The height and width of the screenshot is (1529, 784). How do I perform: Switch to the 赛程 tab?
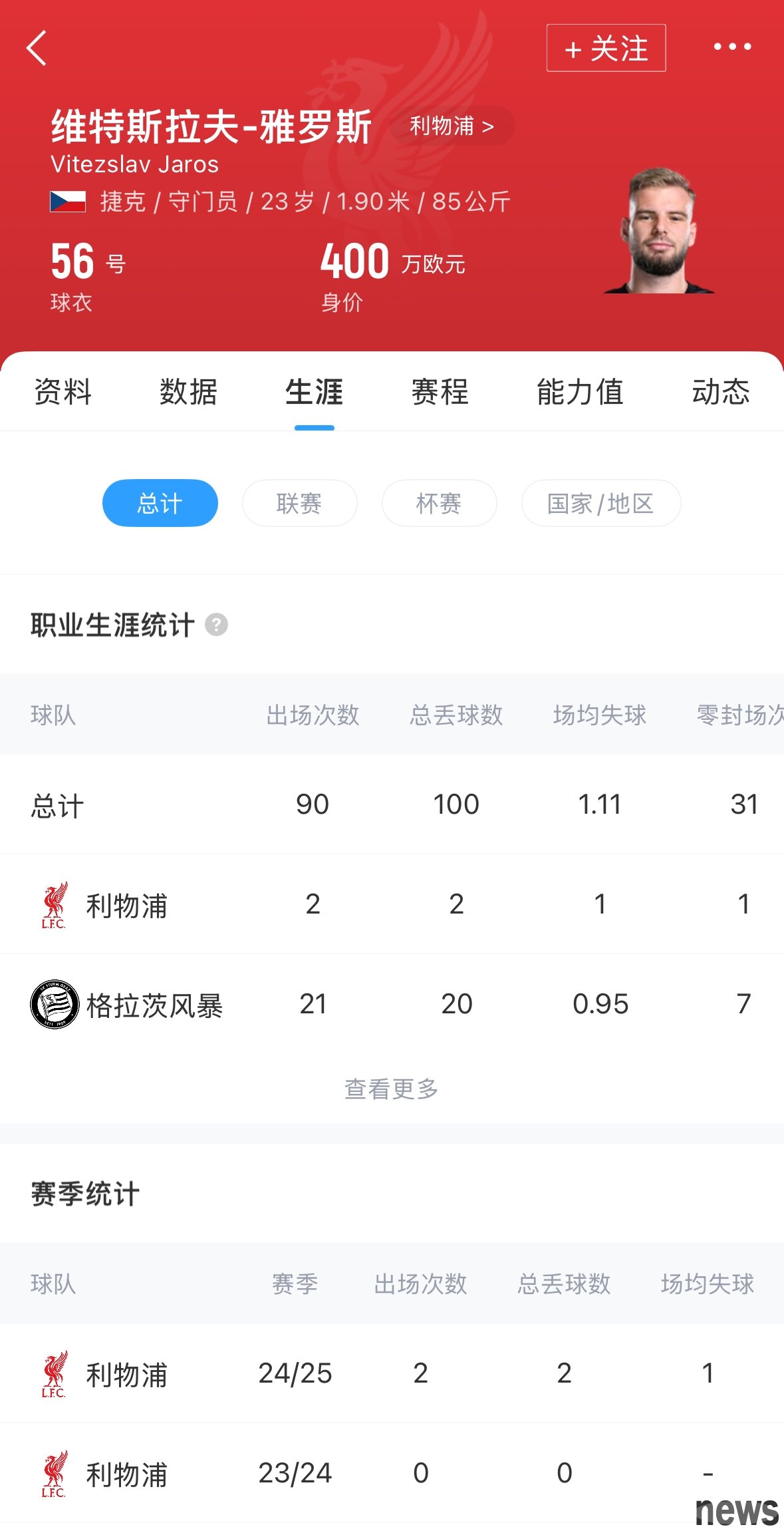440,391
